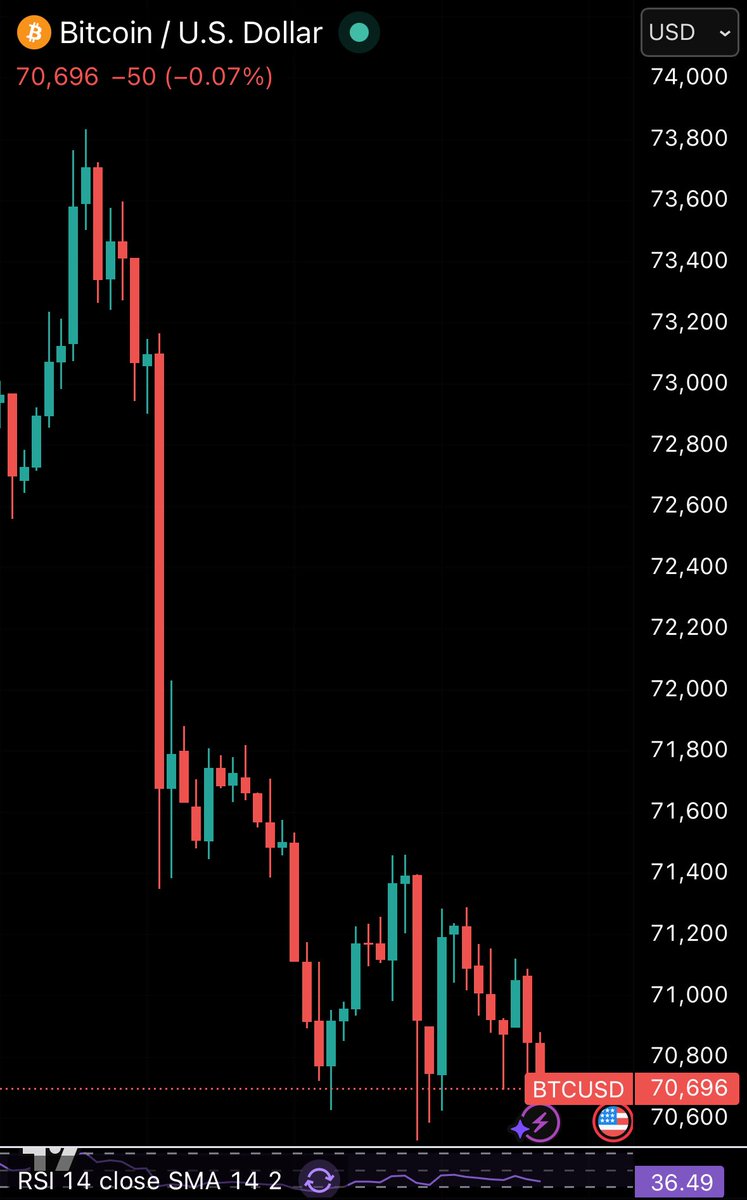Image resolution: width=747 pixels, height=1200 pixels.
Task: Tap the circular arrows icon beside RSI
Action: [319, 1181]
